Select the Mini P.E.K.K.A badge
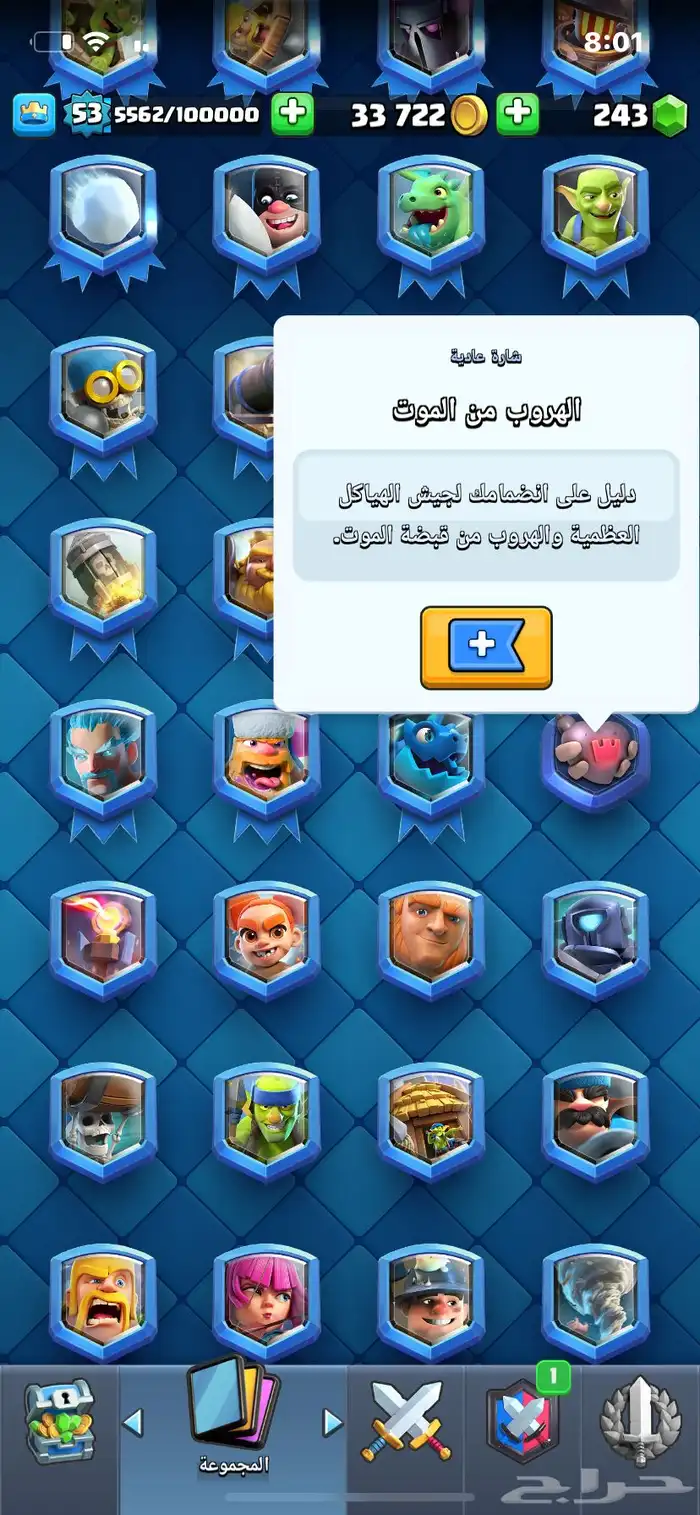Viewport: 700px width, 1515px height. point(595,940)
